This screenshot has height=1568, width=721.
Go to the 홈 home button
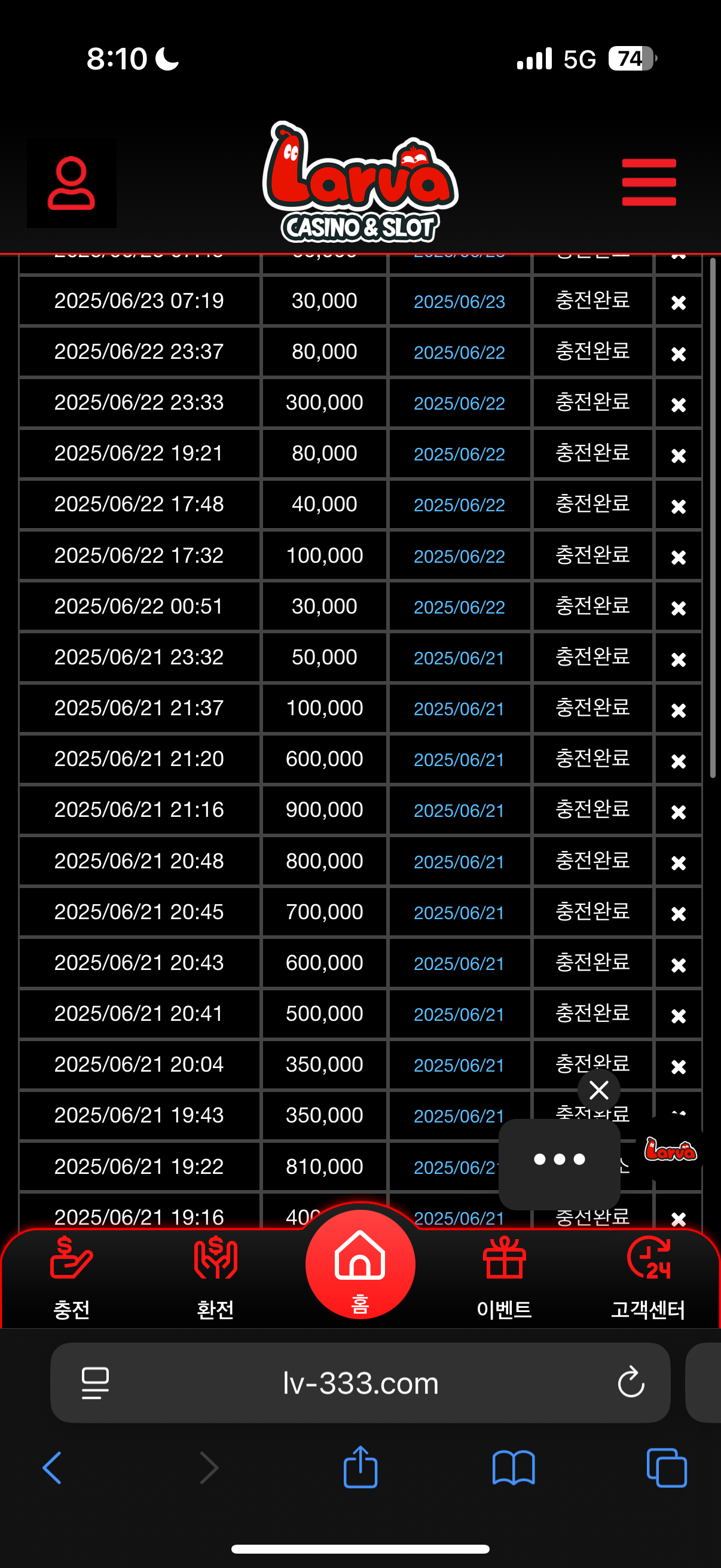point(360,1264)
